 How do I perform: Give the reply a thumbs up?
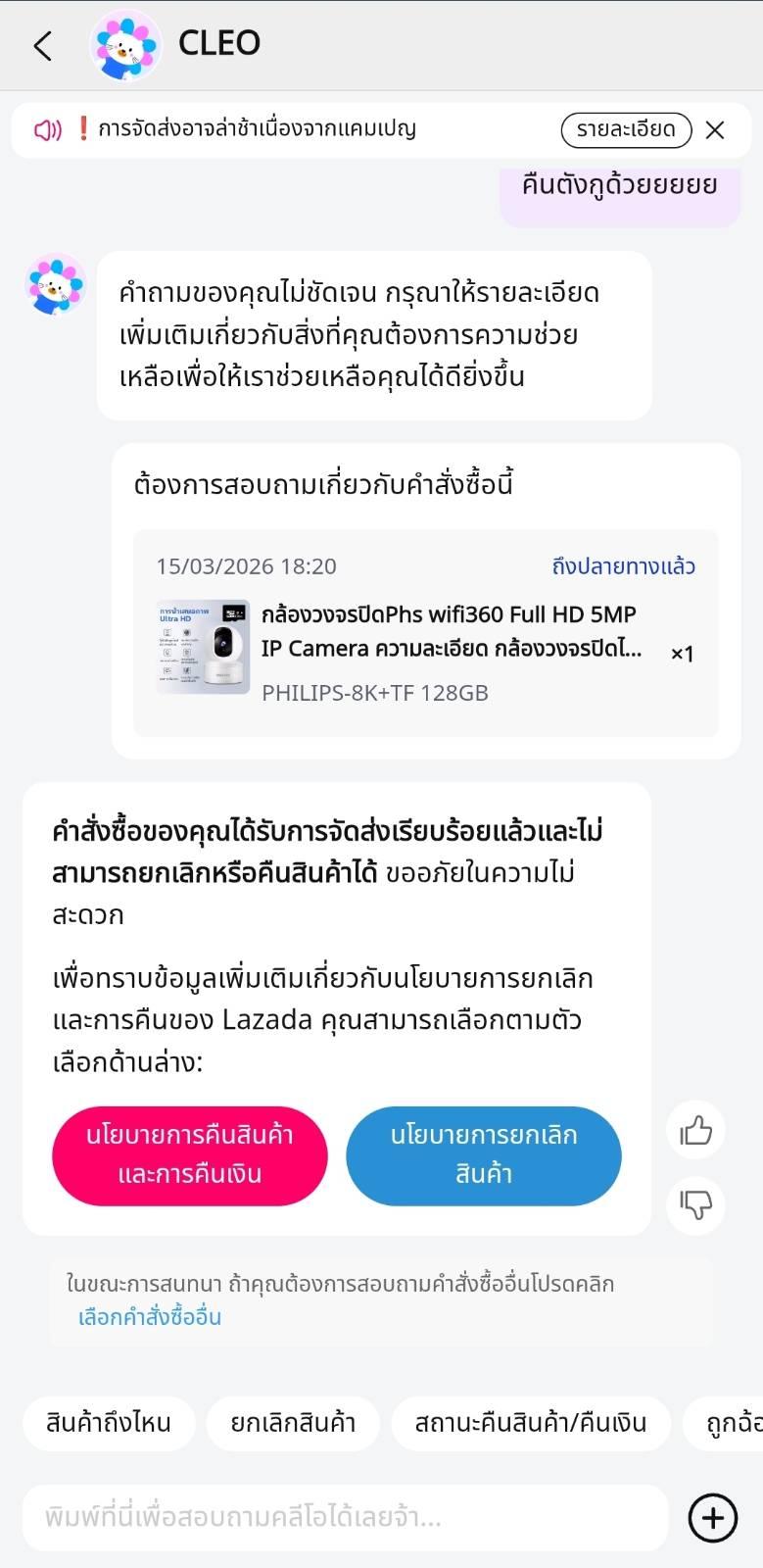click(x=695, y=1131)
